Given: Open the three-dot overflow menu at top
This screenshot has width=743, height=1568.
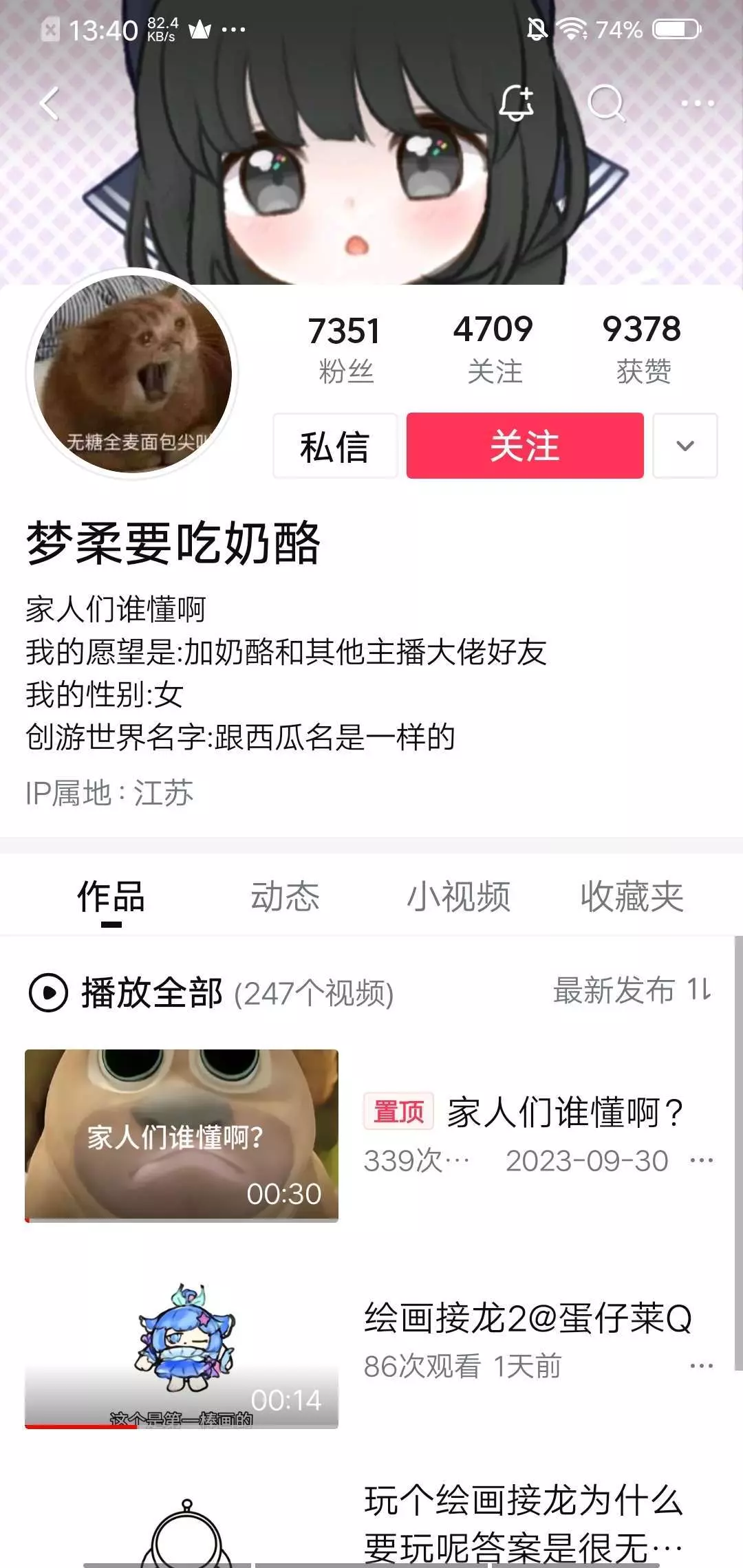Looking at the screenshot, I should pos(697,104).
